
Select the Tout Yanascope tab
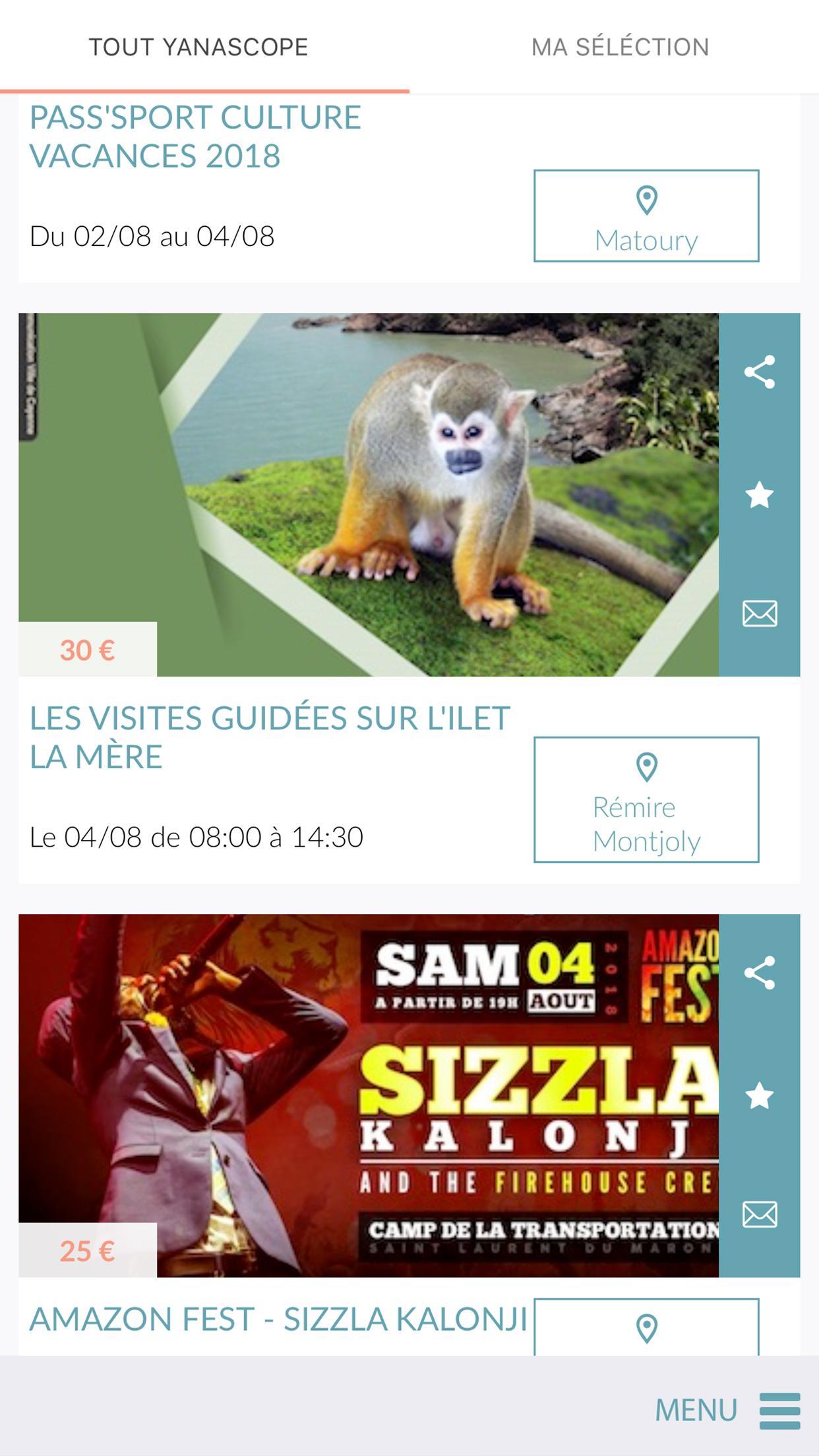click(198, 47)
